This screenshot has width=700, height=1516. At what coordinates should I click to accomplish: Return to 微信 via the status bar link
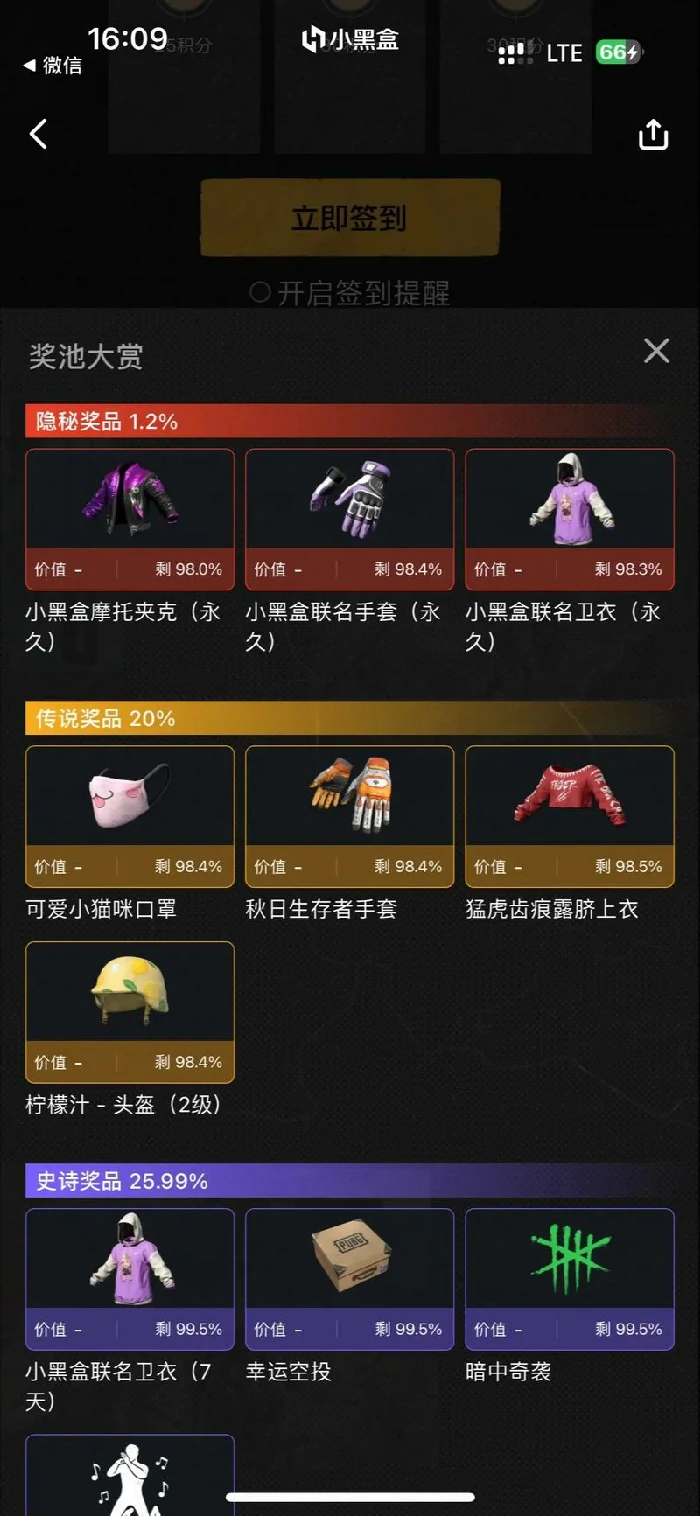tap(52, 65)
